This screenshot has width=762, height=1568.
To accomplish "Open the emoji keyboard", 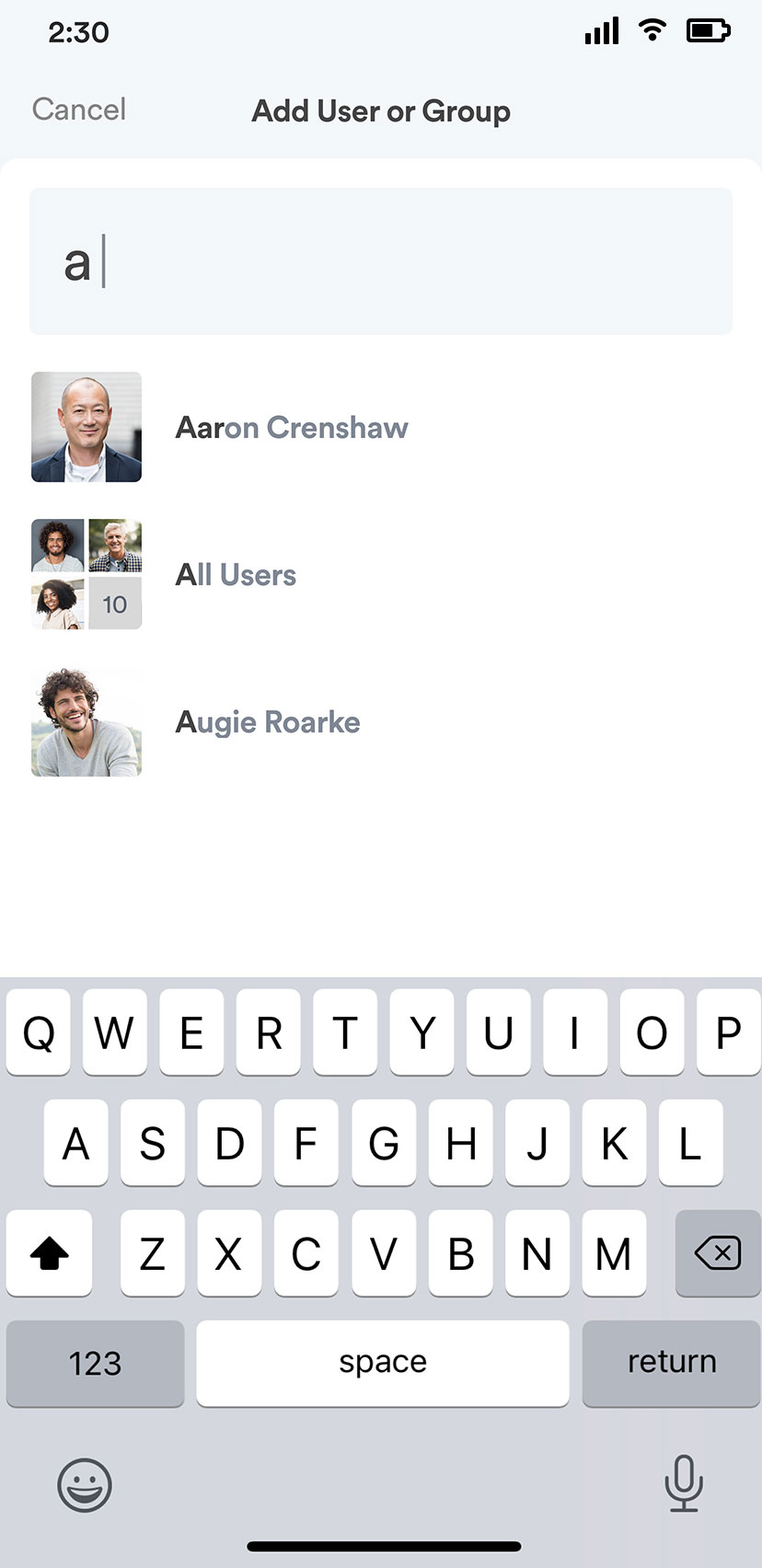I will 85,1484.
